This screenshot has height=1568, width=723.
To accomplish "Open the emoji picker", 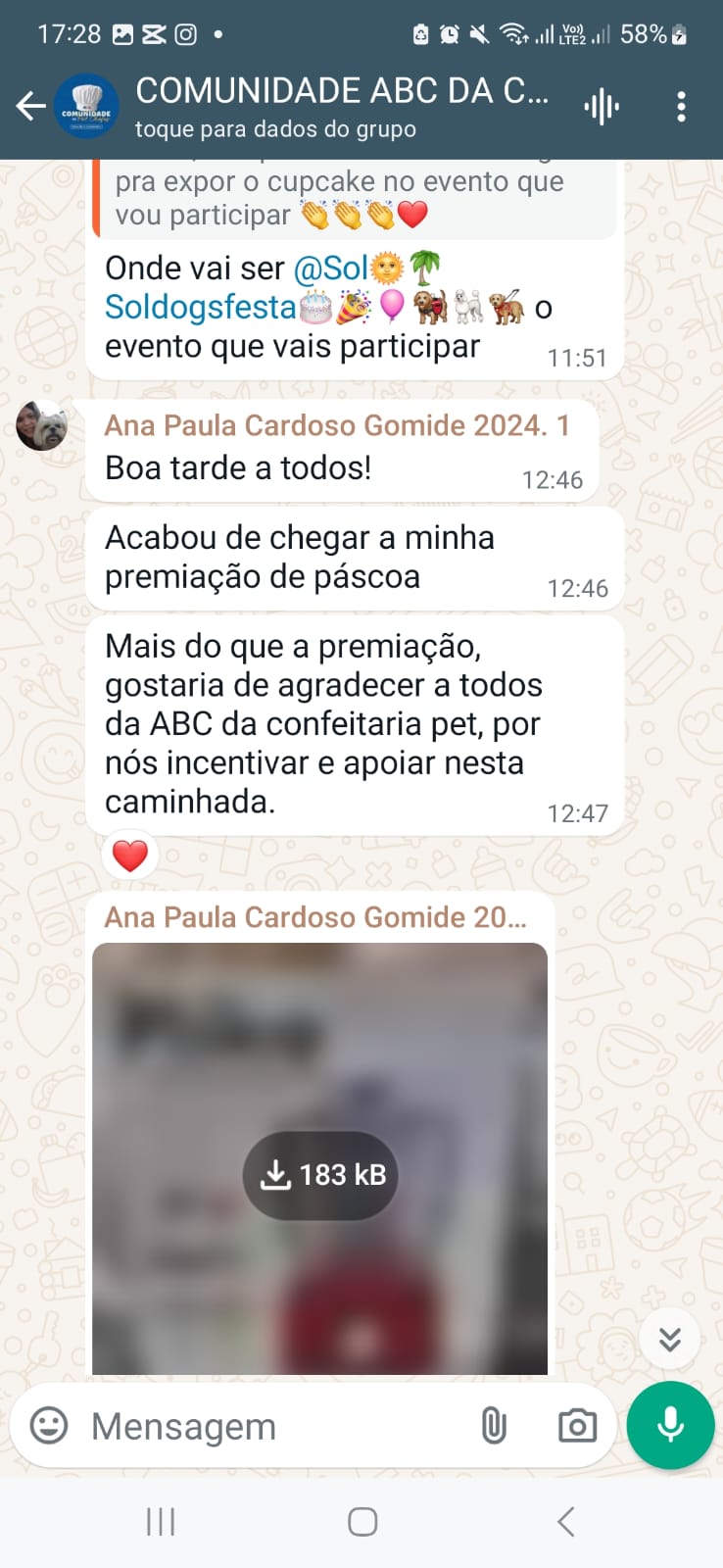I will [x=49, y=1426].
